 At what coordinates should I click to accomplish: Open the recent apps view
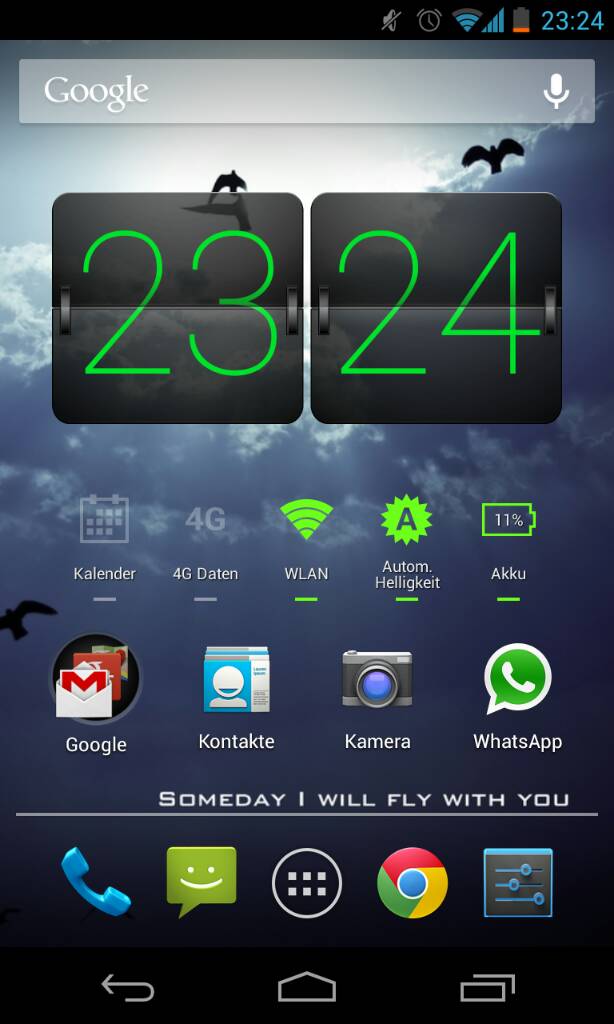(487, 987)
